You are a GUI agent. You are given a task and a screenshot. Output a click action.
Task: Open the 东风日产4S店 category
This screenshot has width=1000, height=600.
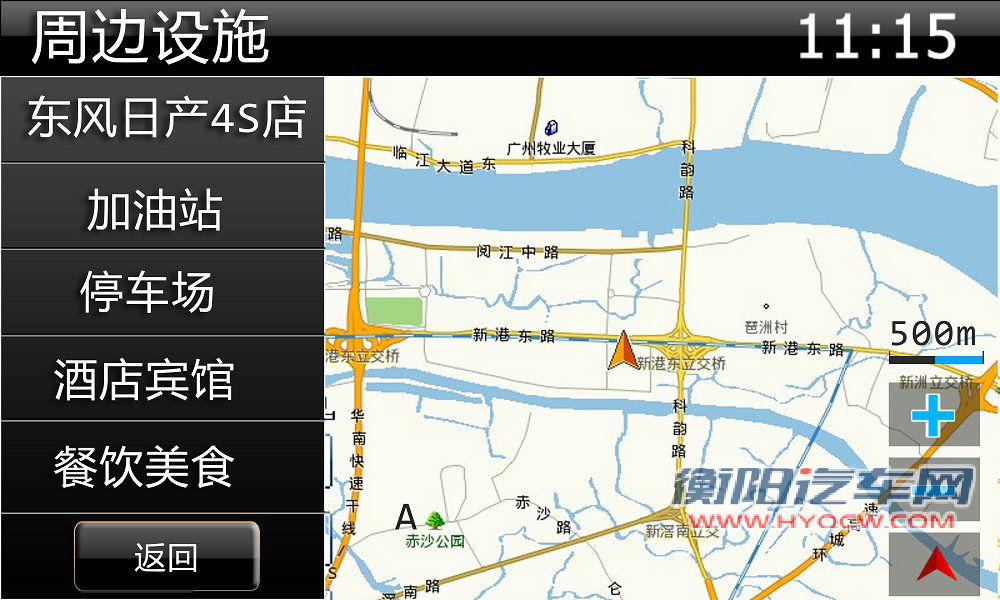[163, 120]
